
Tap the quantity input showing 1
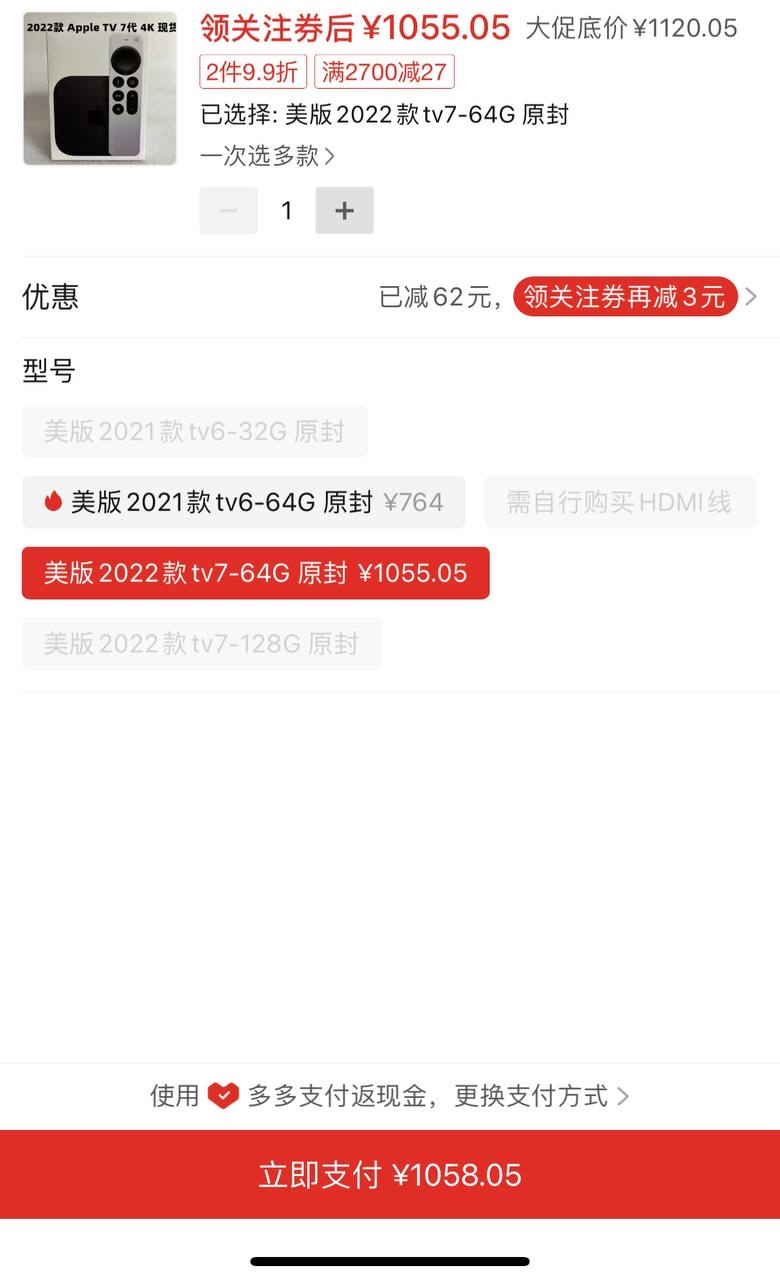(x=286, y=210)
